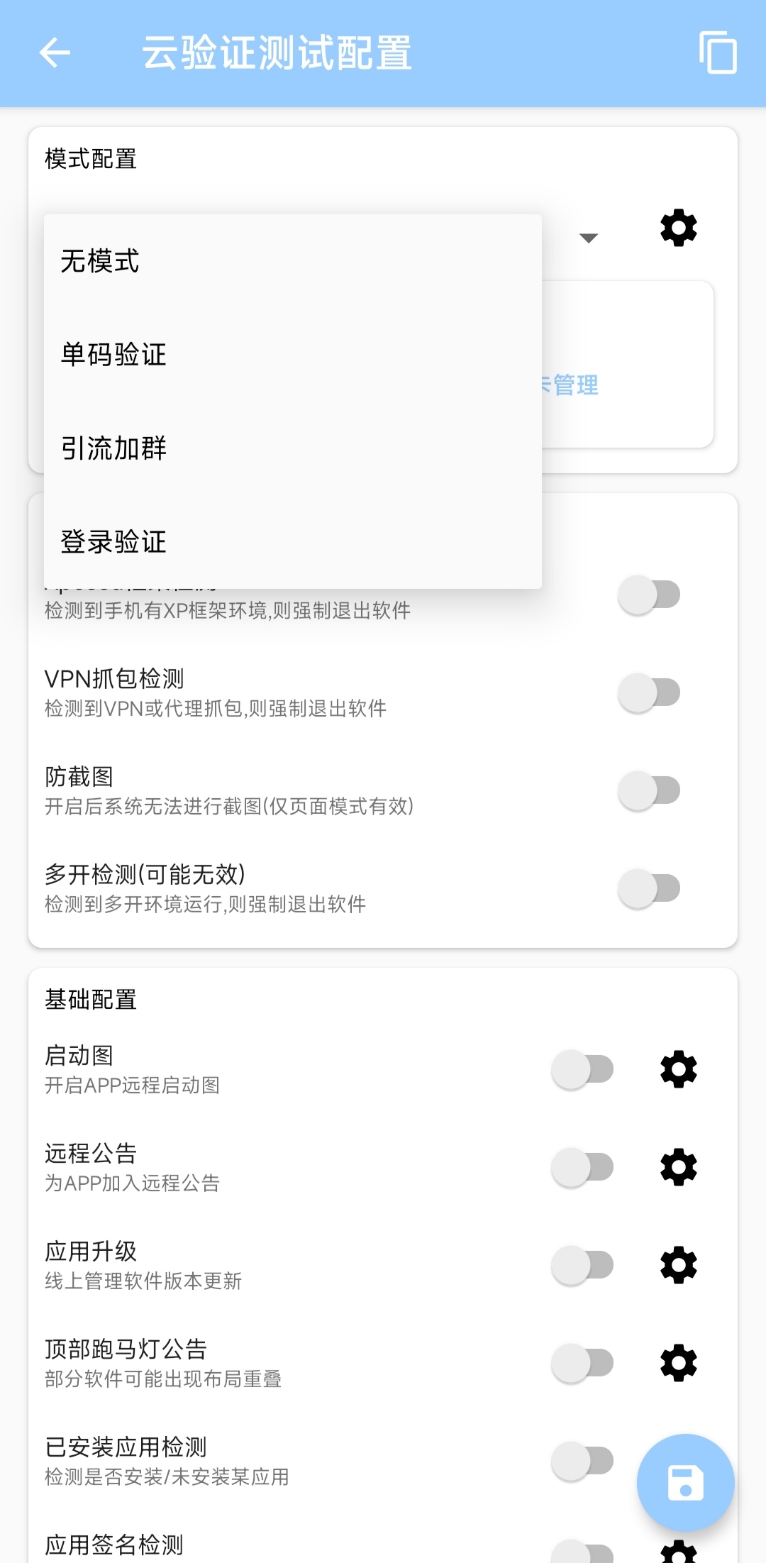Open 远程公告 settings gear
766x1568 pixels.
coord(678,1167)
